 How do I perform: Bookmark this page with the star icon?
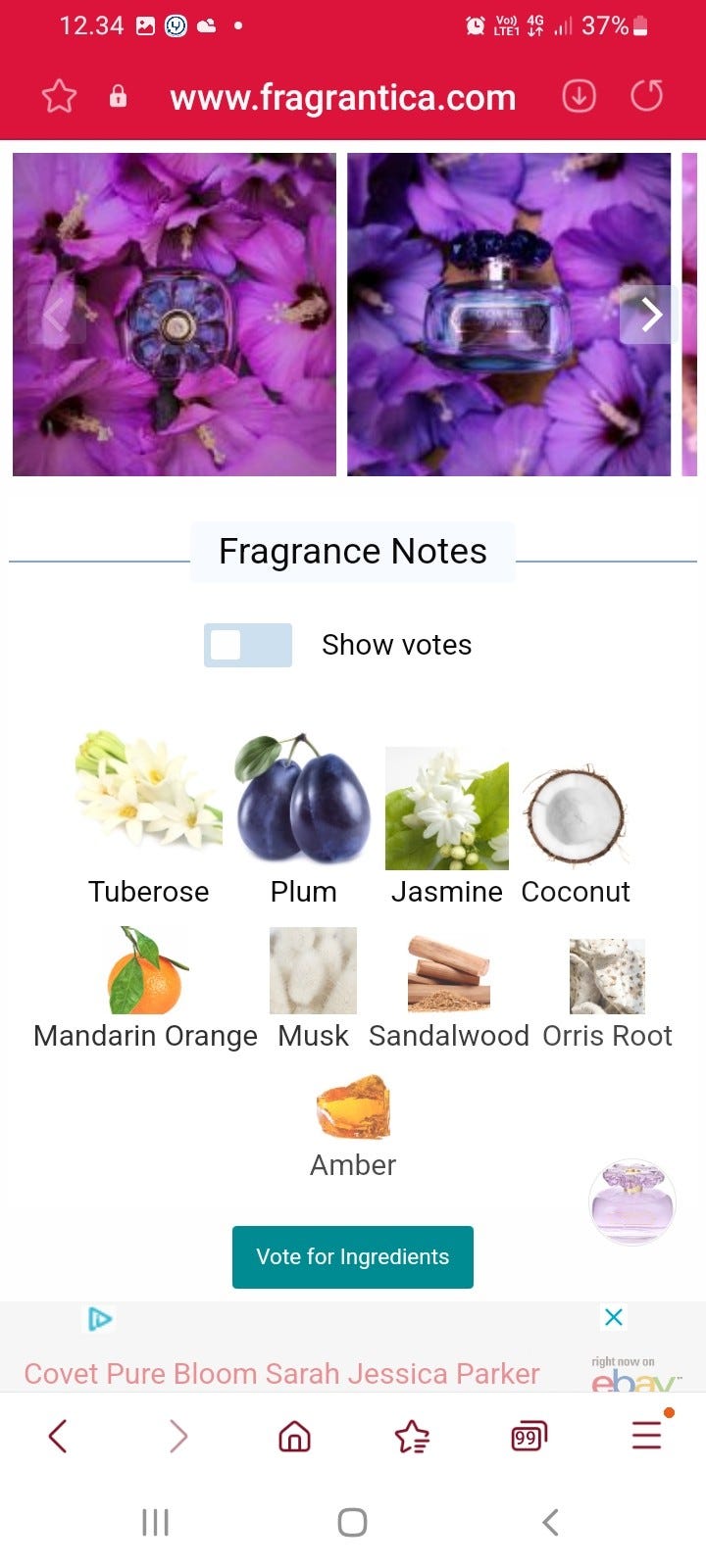(x=59, y=96)
